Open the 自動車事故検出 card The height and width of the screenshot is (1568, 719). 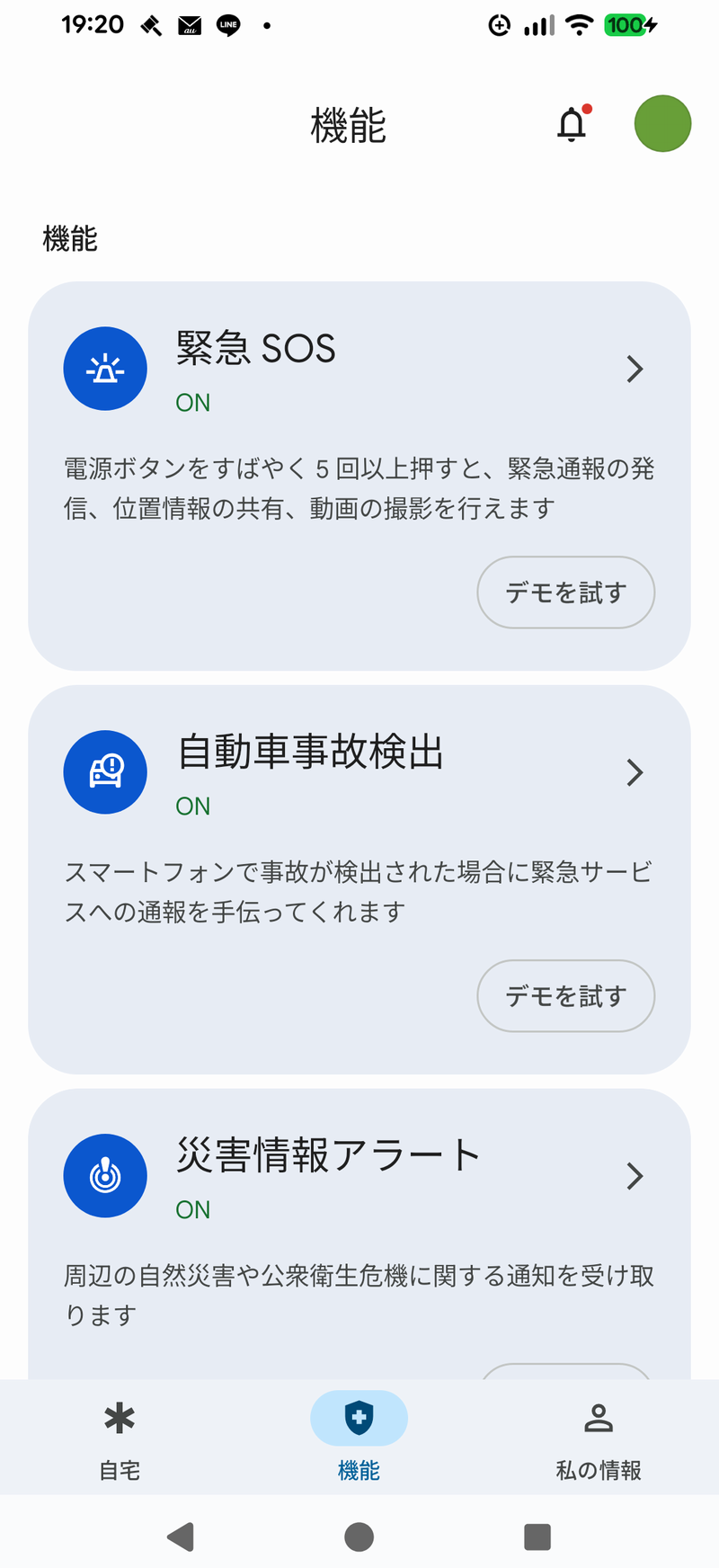(359, 773)
